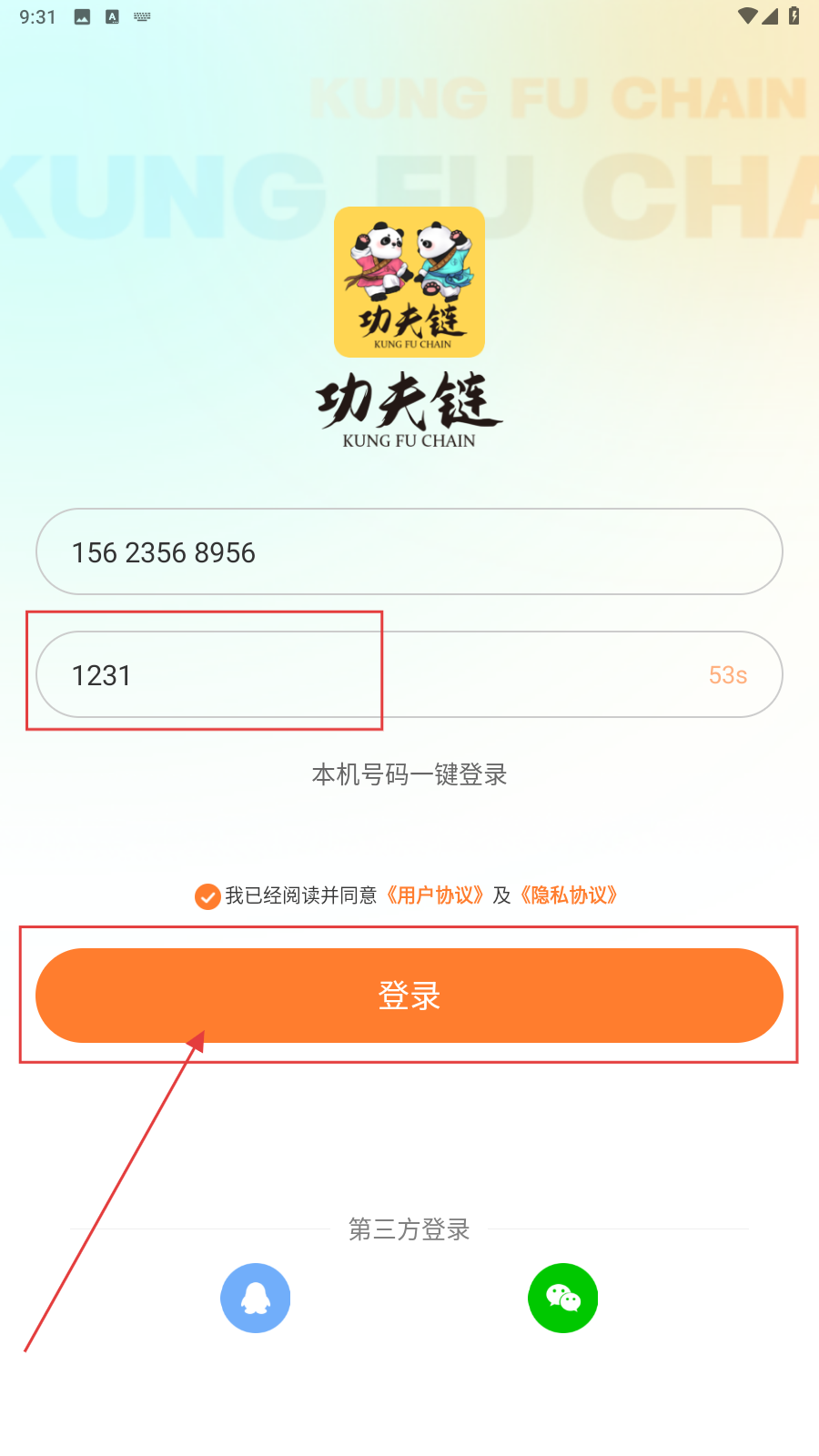Log in with WeChat

pyautogui.click(x=563, y=1298)
